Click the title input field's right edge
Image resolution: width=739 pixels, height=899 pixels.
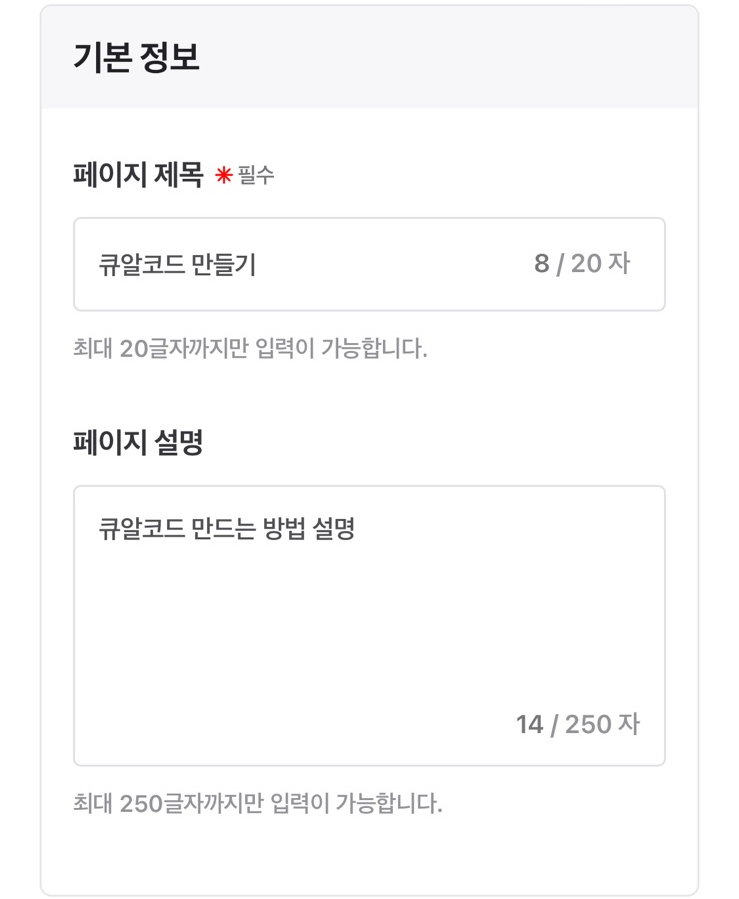pos(655,262)
